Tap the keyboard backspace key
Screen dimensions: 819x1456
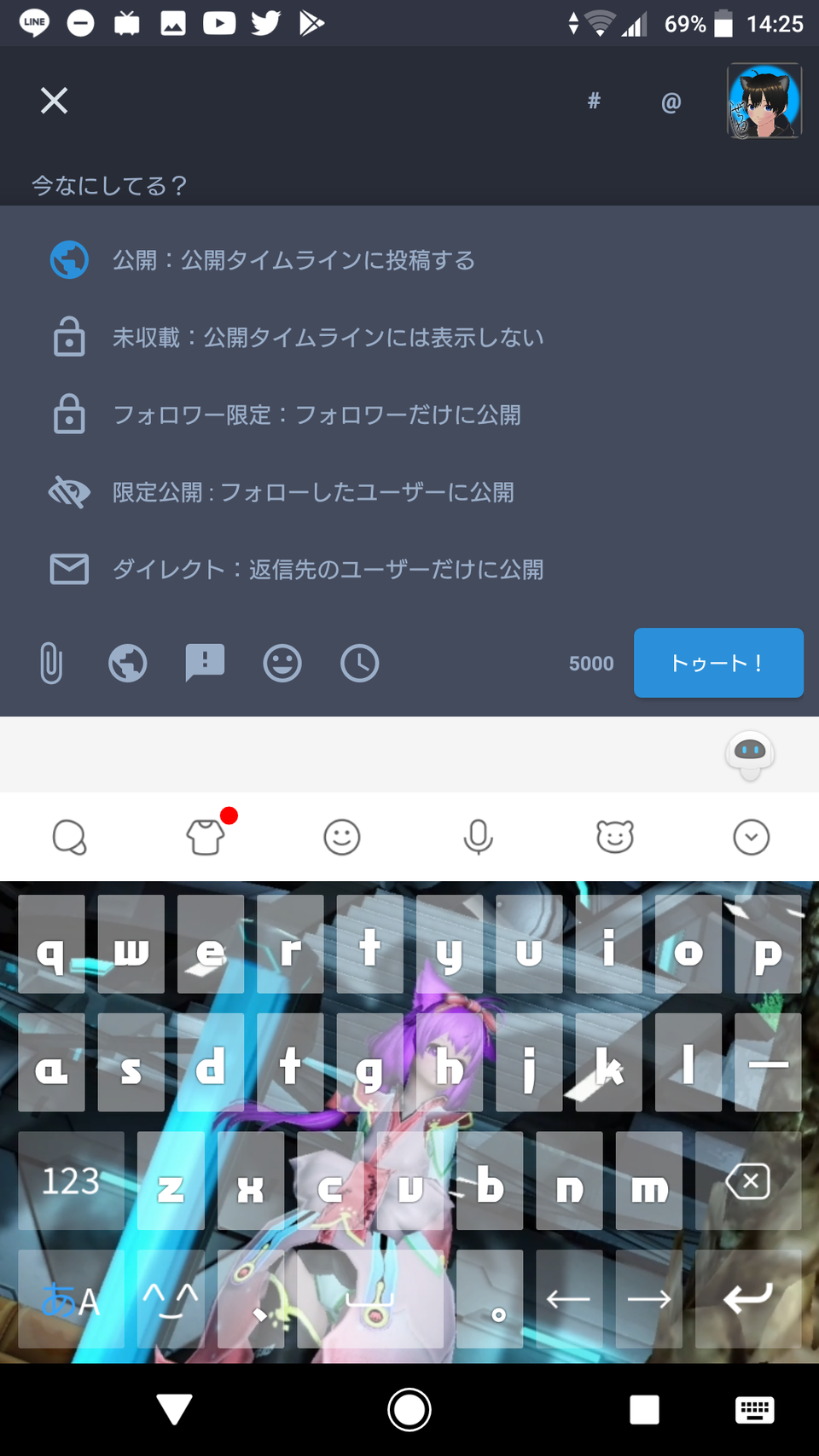pyautogui.click(x=748, y=1181)
